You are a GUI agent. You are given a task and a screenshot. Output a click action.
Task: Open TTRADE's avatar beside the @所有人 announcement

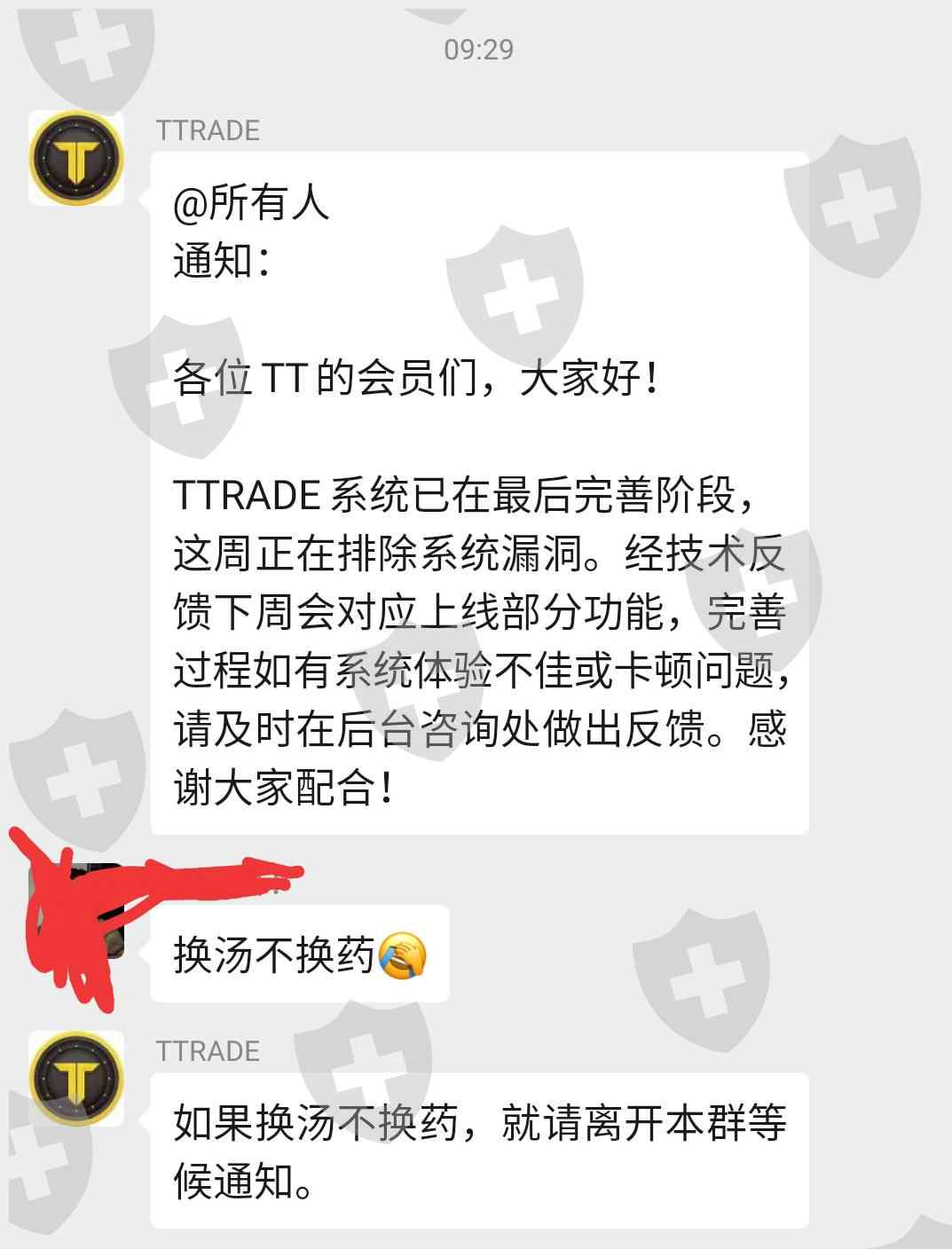(x=76, y=159)
